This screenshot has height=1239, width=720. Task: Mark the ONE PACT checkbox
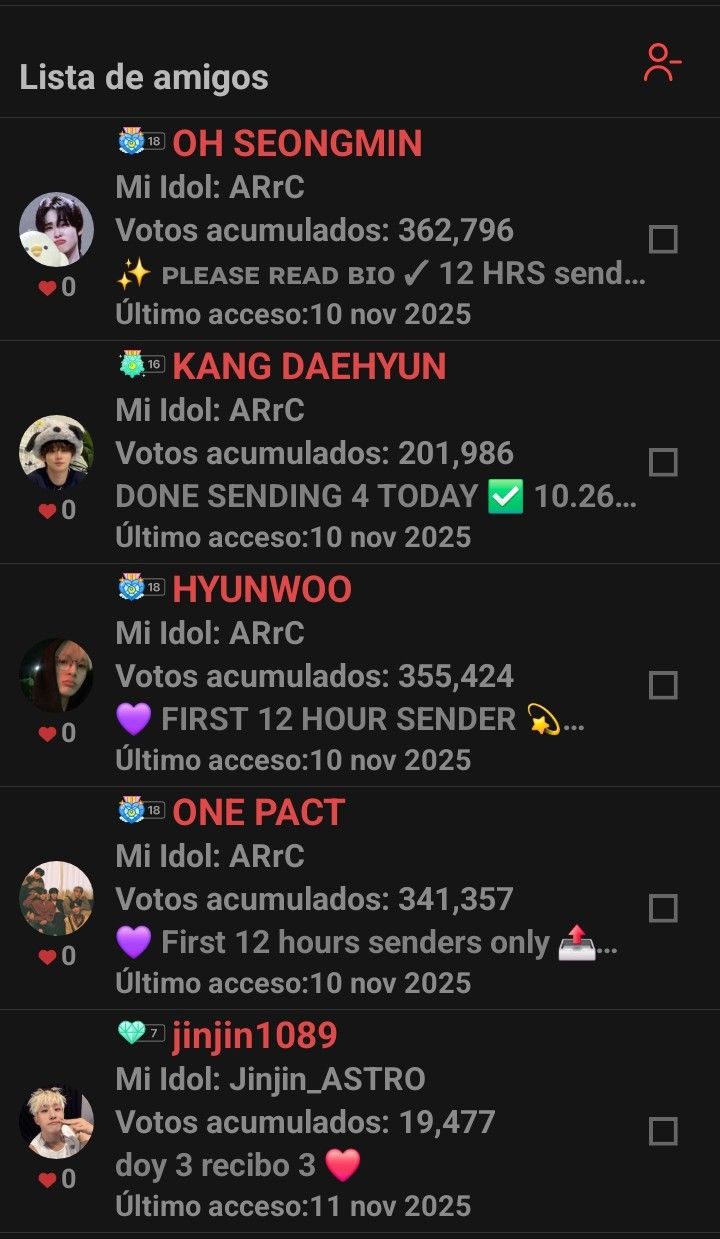(x=663, y=908)
